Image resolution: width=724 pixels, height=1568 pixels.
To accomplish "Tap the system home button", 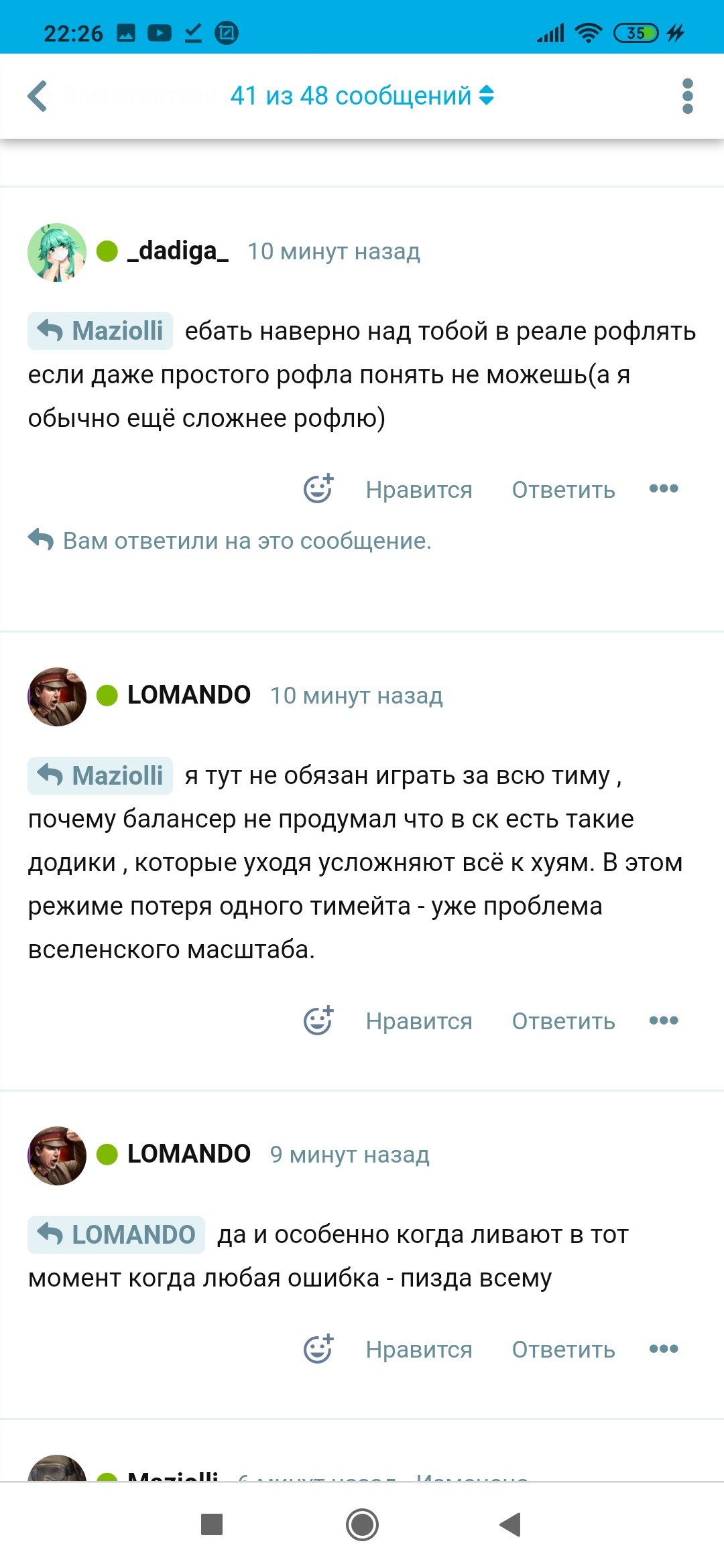I will click(362, 1525).
